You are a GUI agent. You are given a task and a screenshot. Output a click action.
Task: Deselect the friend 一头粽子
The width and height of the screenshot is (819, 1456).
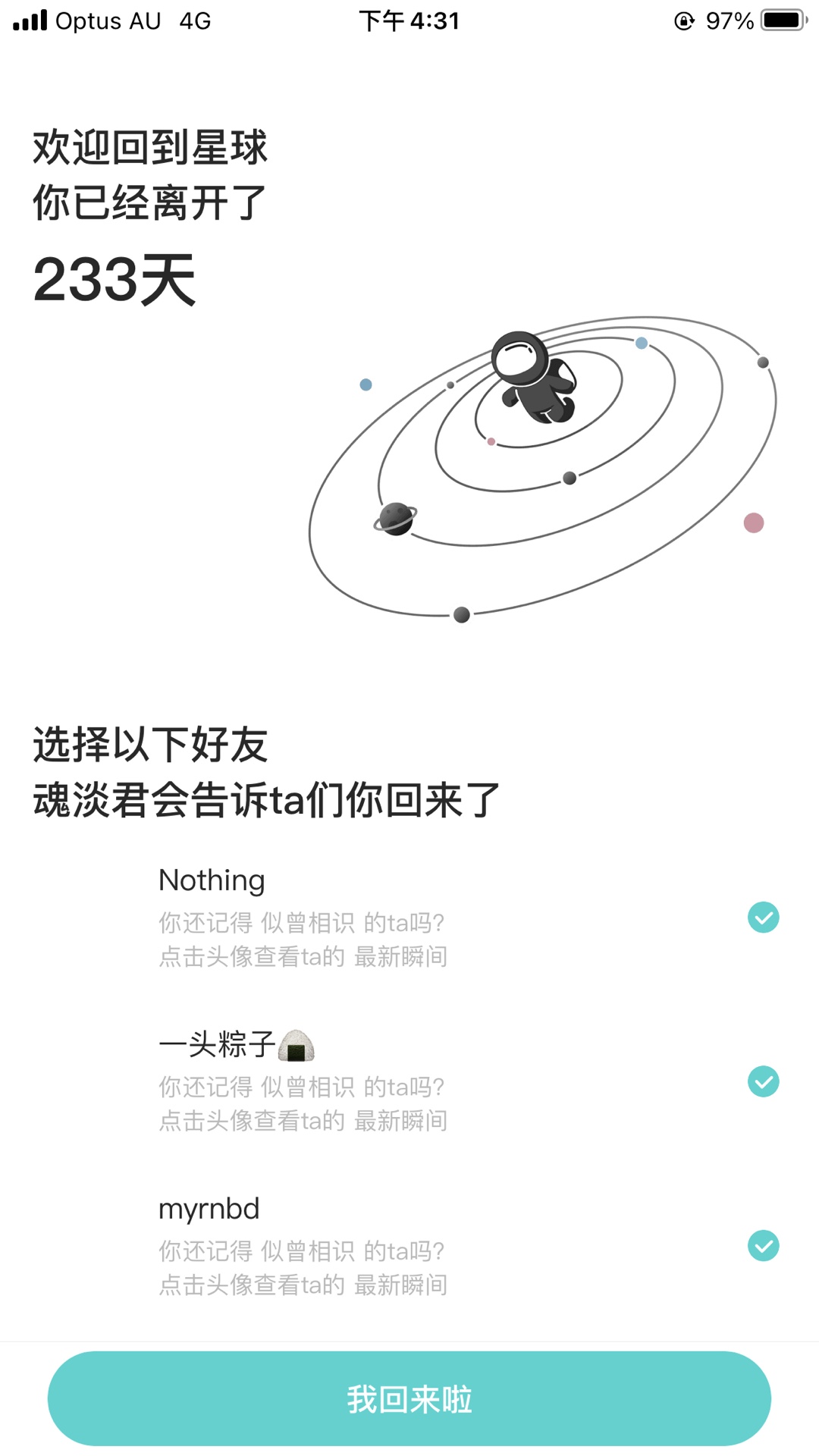[764, 1081]
